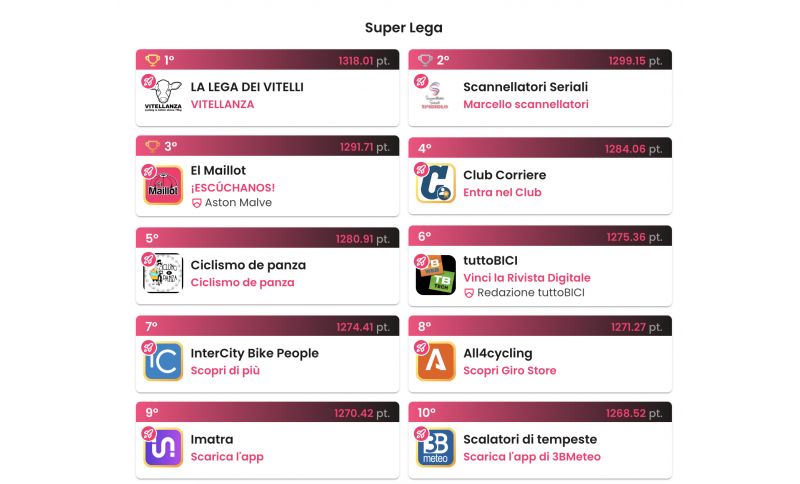Viewport: 800px width, 484px height.
Task: Open tuttoBICI league card
Action: coord(490,260)
